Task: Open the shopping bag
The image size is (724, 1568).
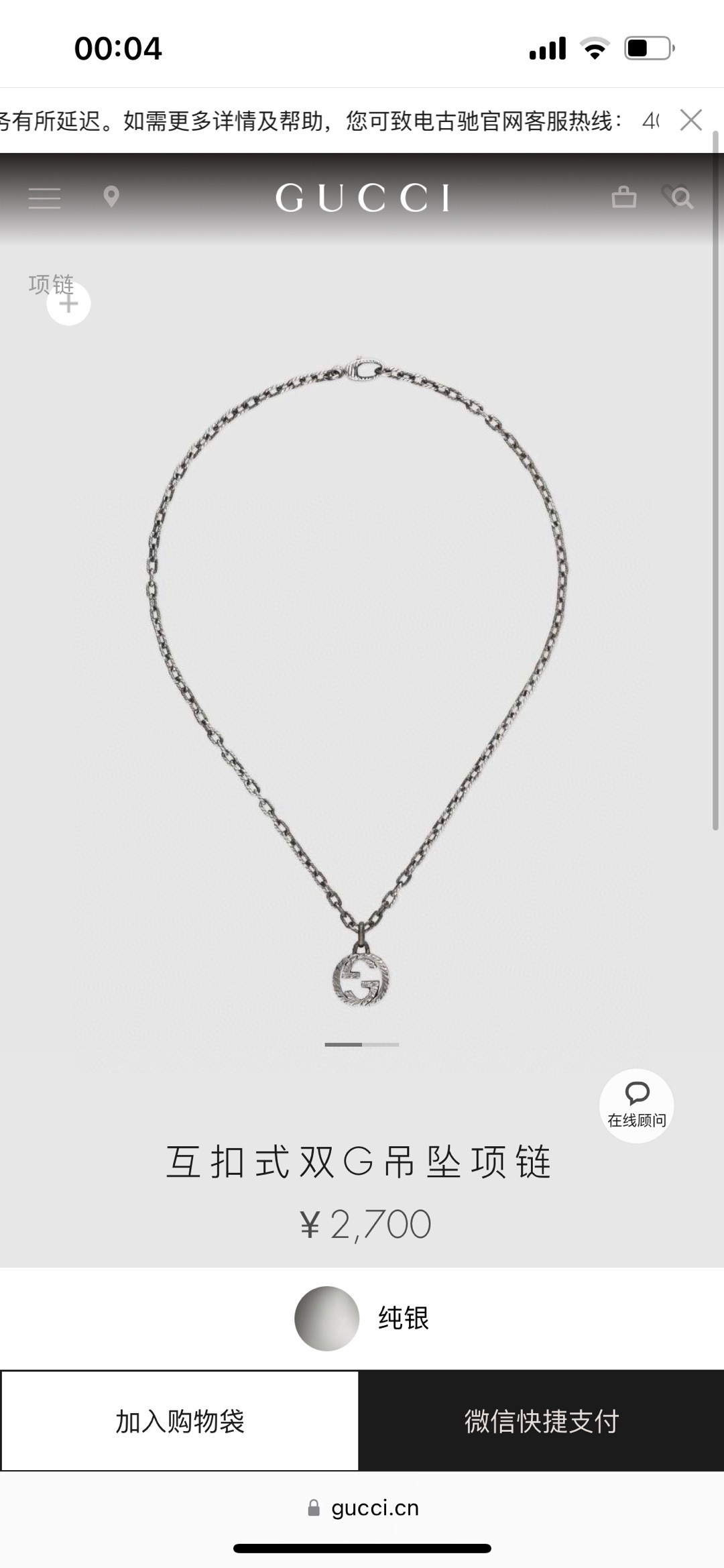Action: click(623, 197)
